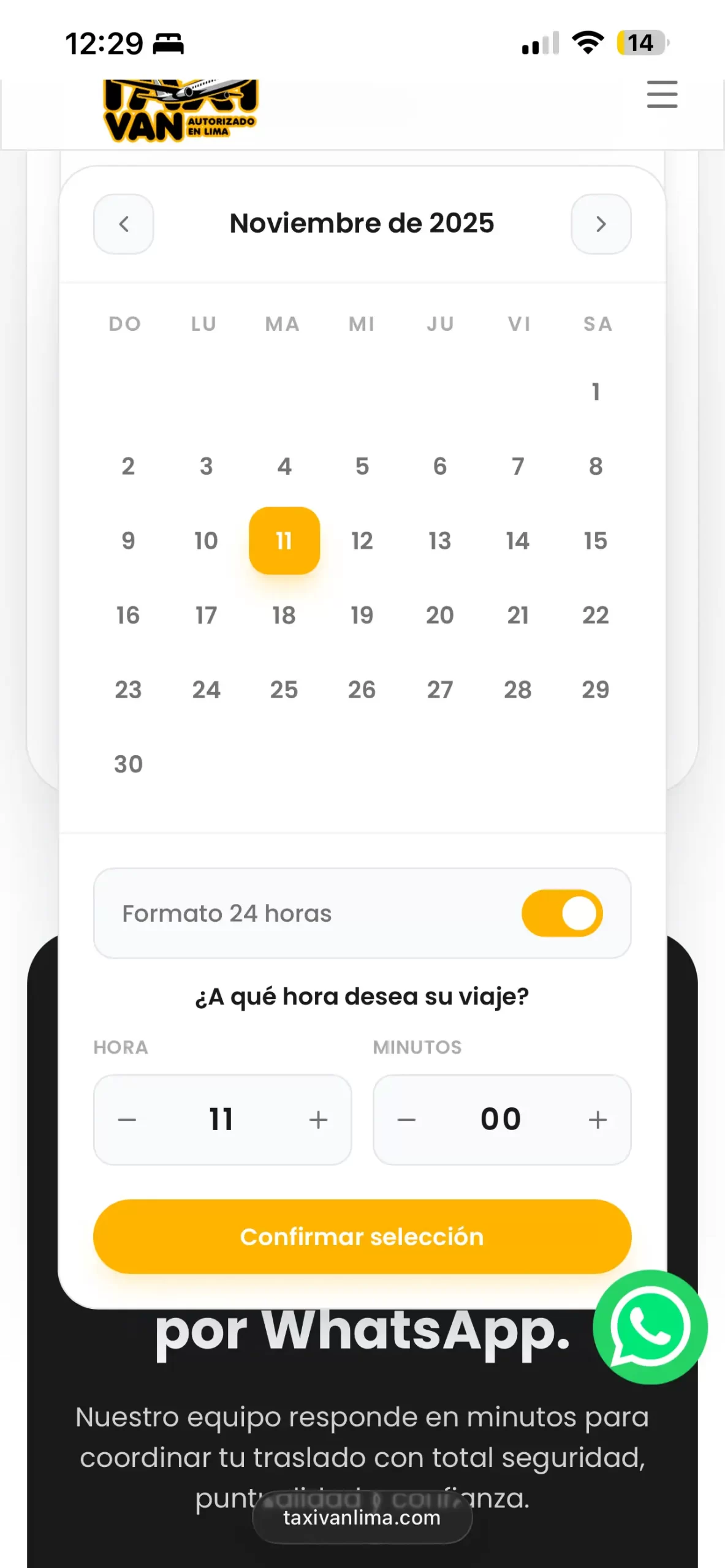
Task: Select the highlighted date 11
Action: point(284,541)
